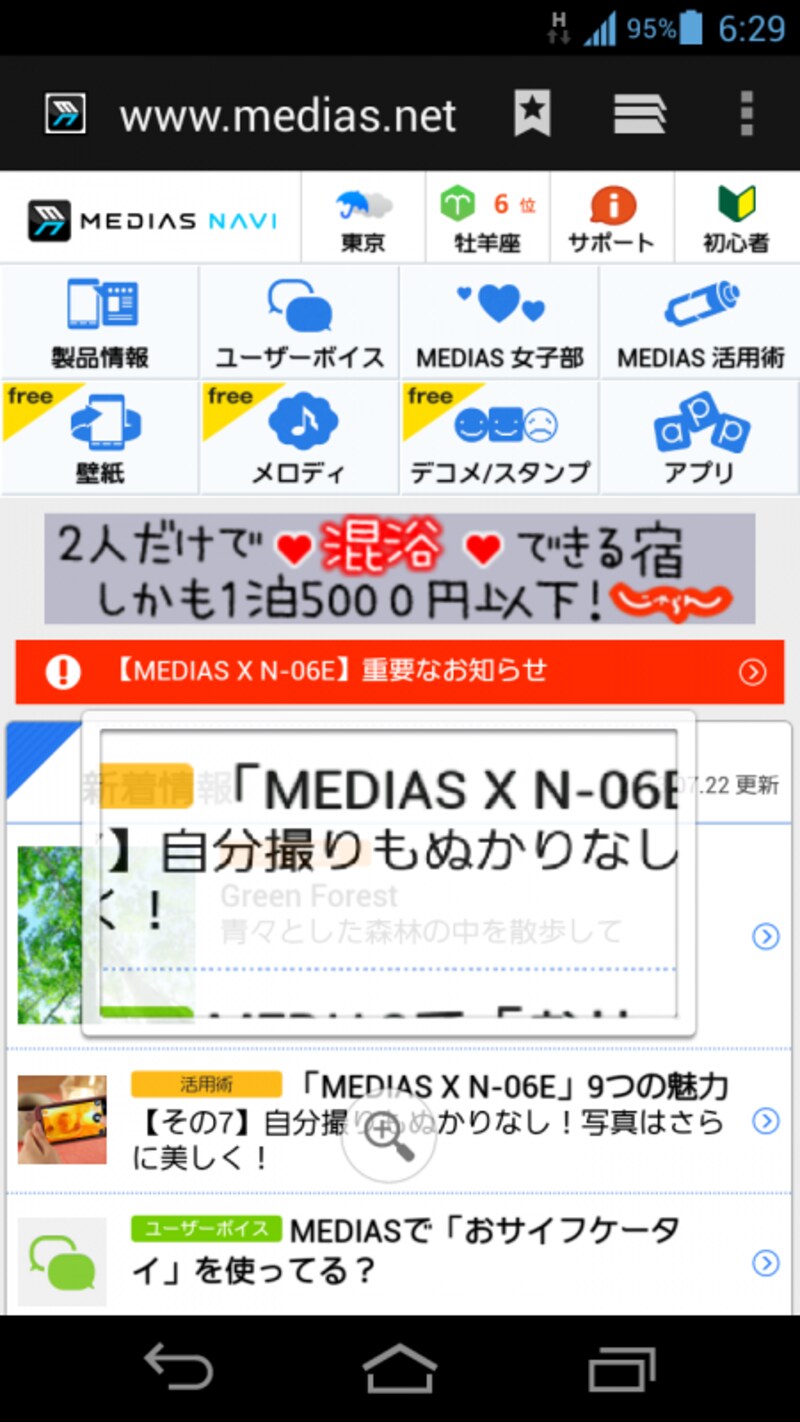
Task: Go back using the system back button
Action: tap(178, 1368)
